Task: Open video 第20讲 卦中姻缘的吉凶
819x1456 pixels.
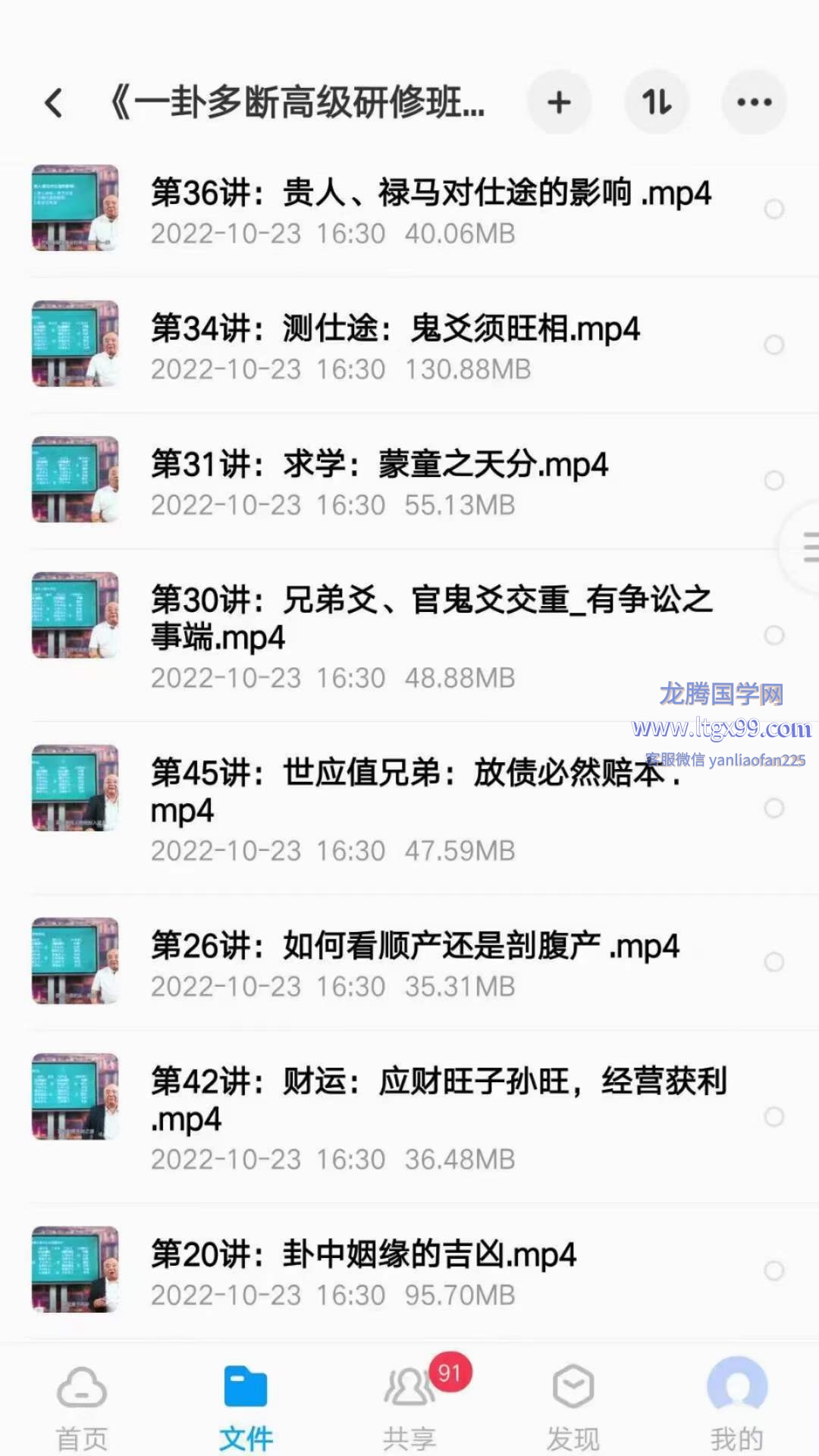Action: click(x=363, y=1255)
